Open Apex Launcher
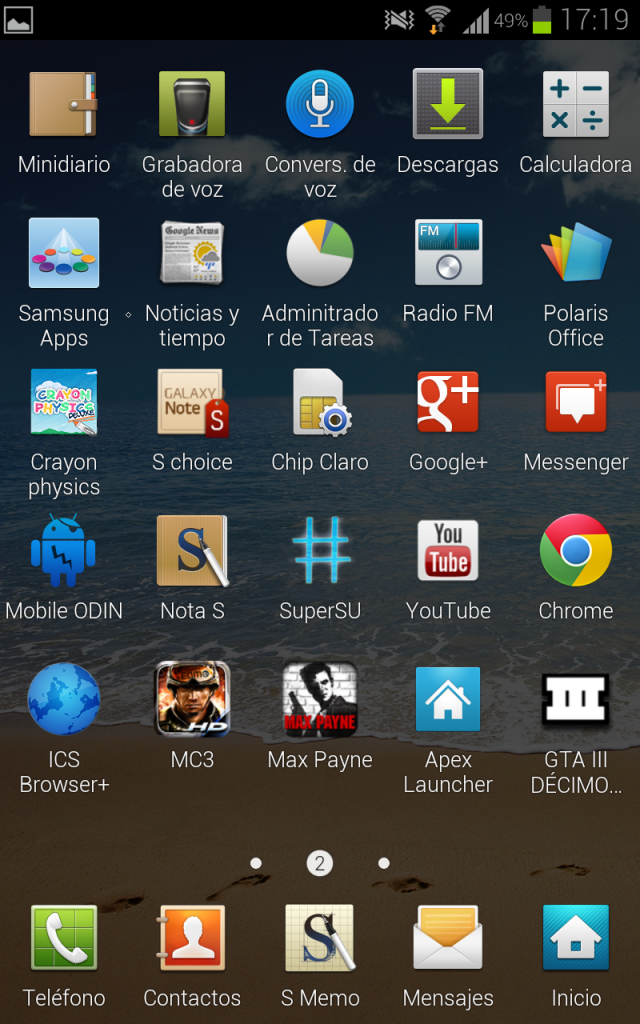 [448, 699]
